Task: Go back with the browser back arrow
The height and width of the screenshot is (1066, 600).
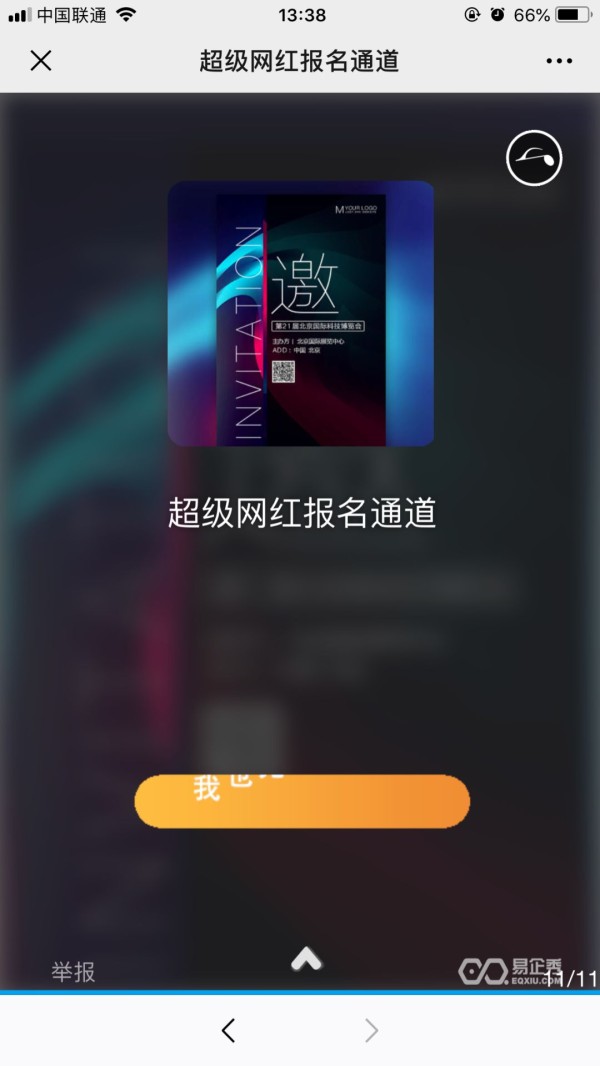Action: 228,1031
